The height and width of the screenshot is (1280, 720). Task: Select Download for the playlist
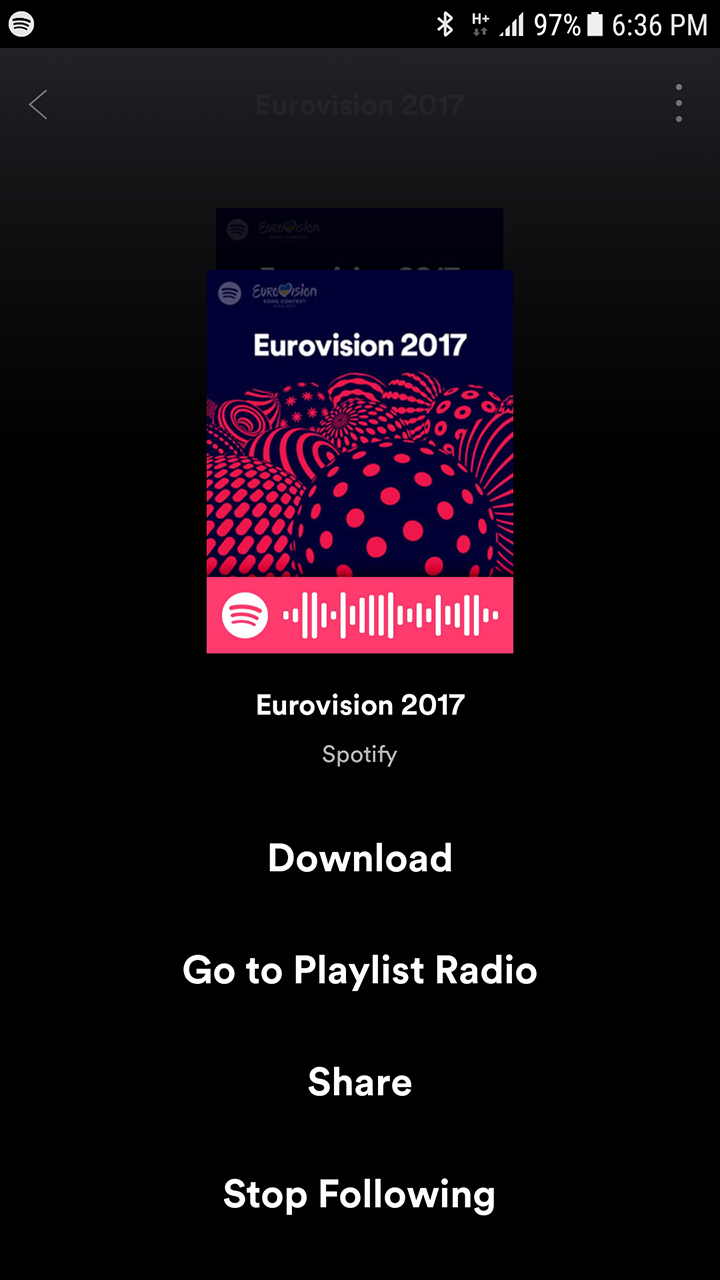(x=360, y=858)
